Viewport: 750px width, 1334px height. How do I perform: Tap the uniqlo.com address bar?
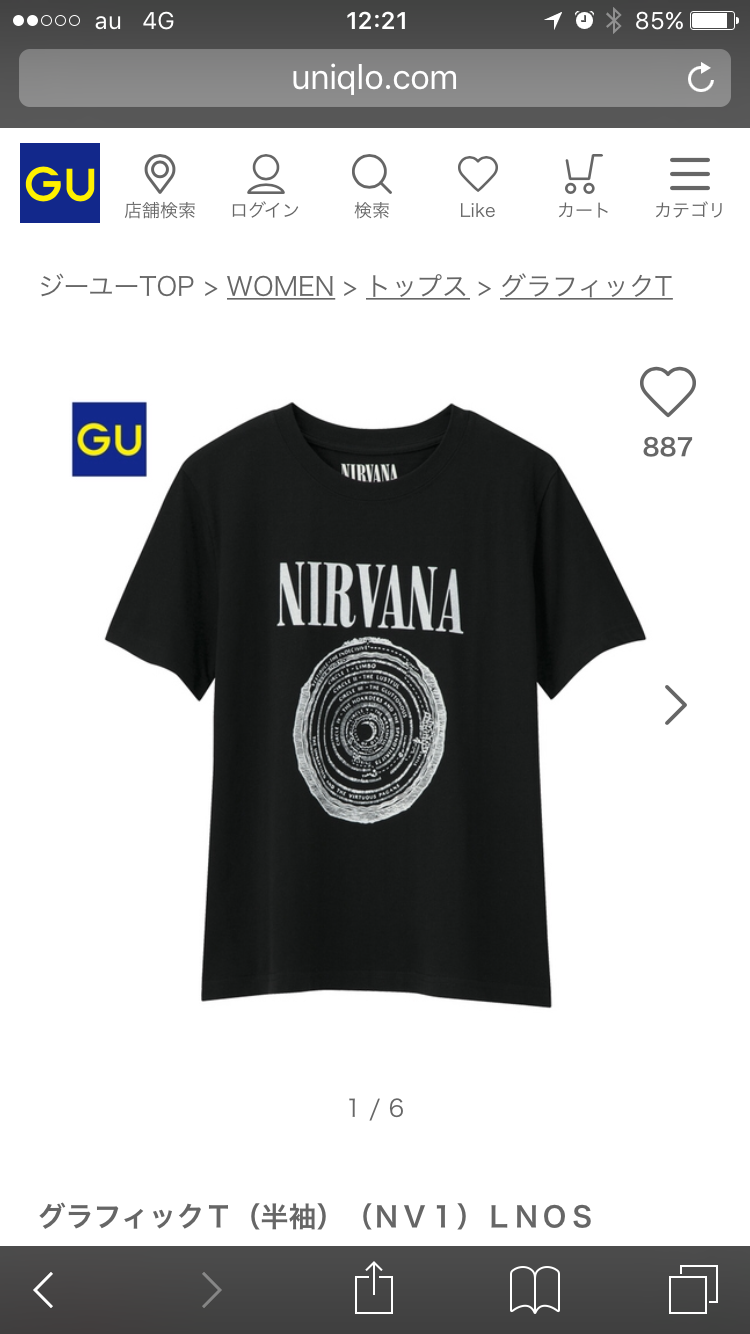(x=374, y=78)
